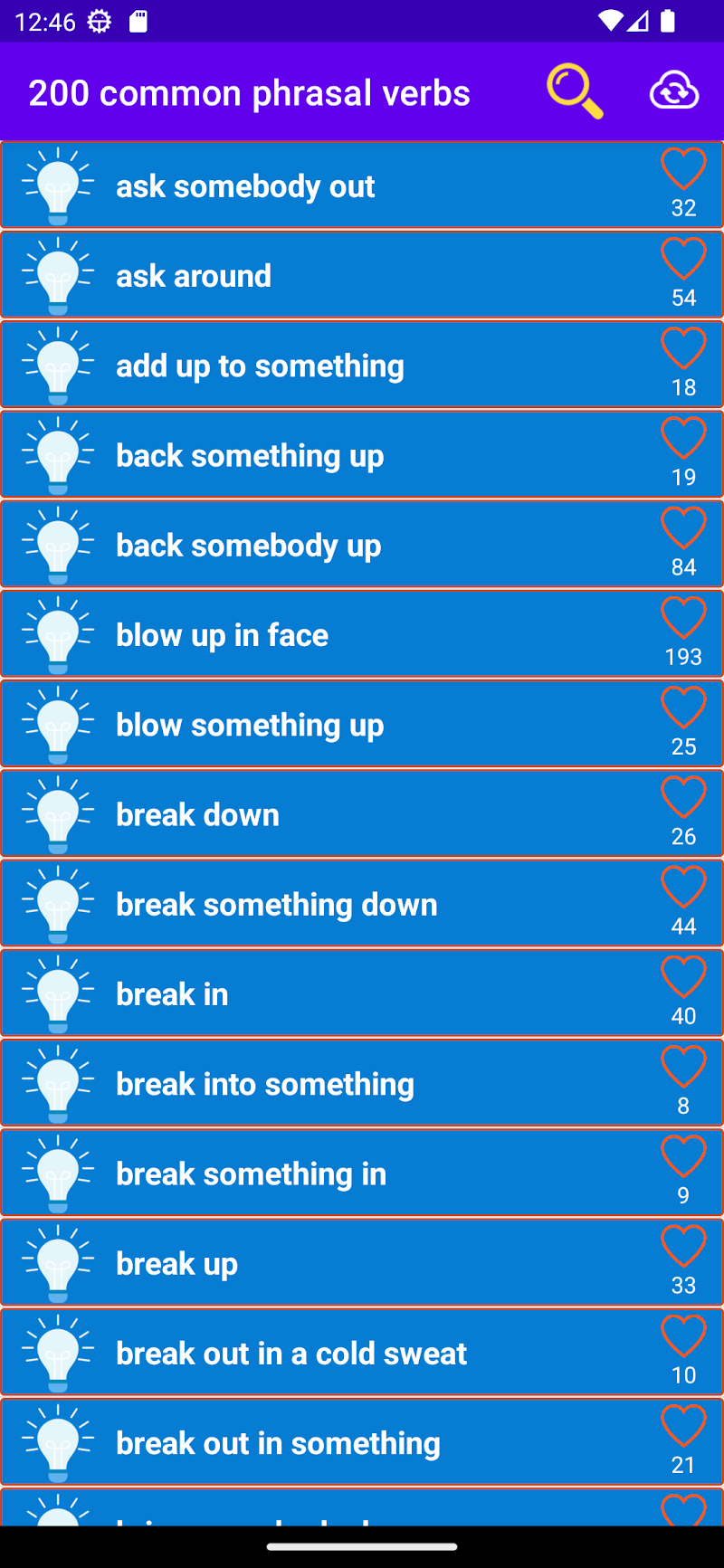Open 'back somebody up' phrasal verb

(x=249, y=546)
